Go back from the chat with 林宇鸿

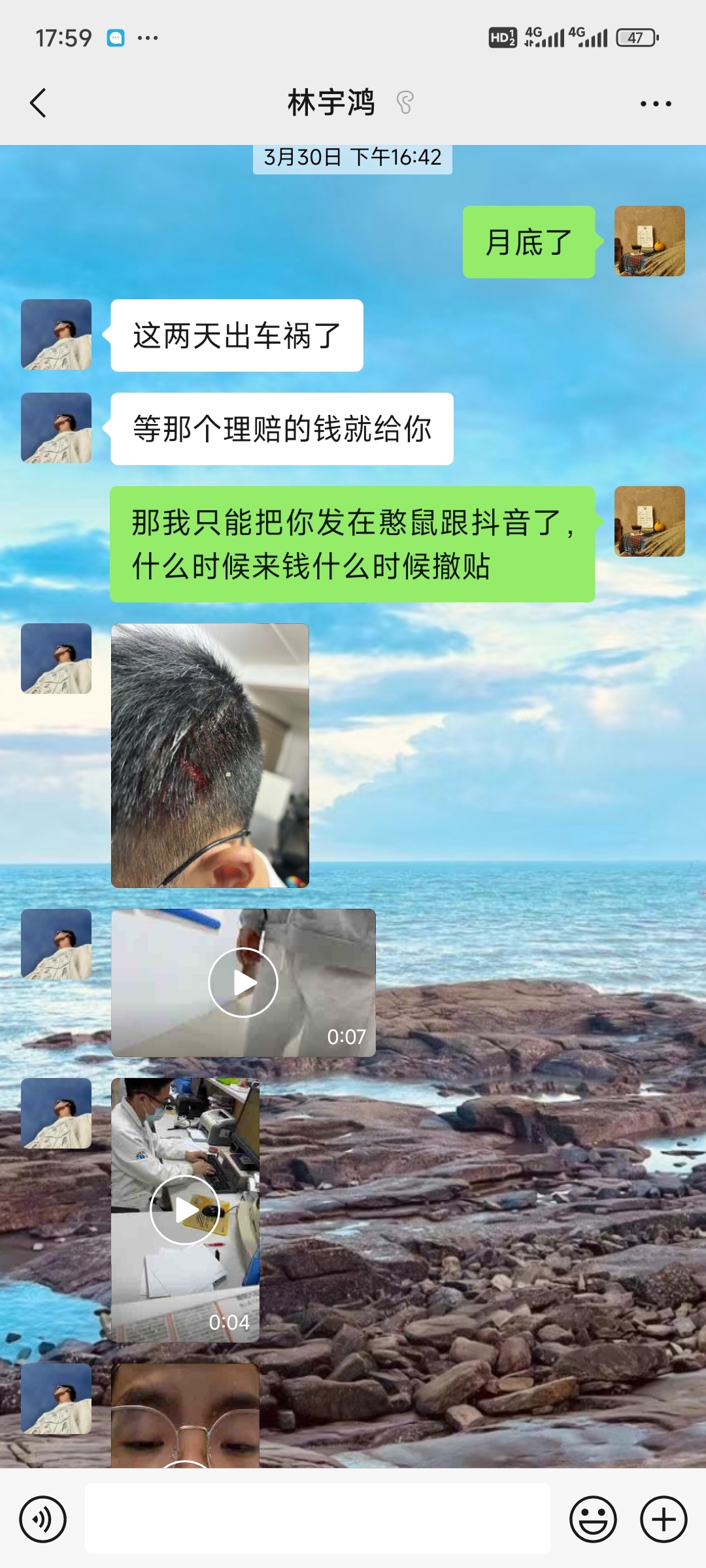pos(38,103)
